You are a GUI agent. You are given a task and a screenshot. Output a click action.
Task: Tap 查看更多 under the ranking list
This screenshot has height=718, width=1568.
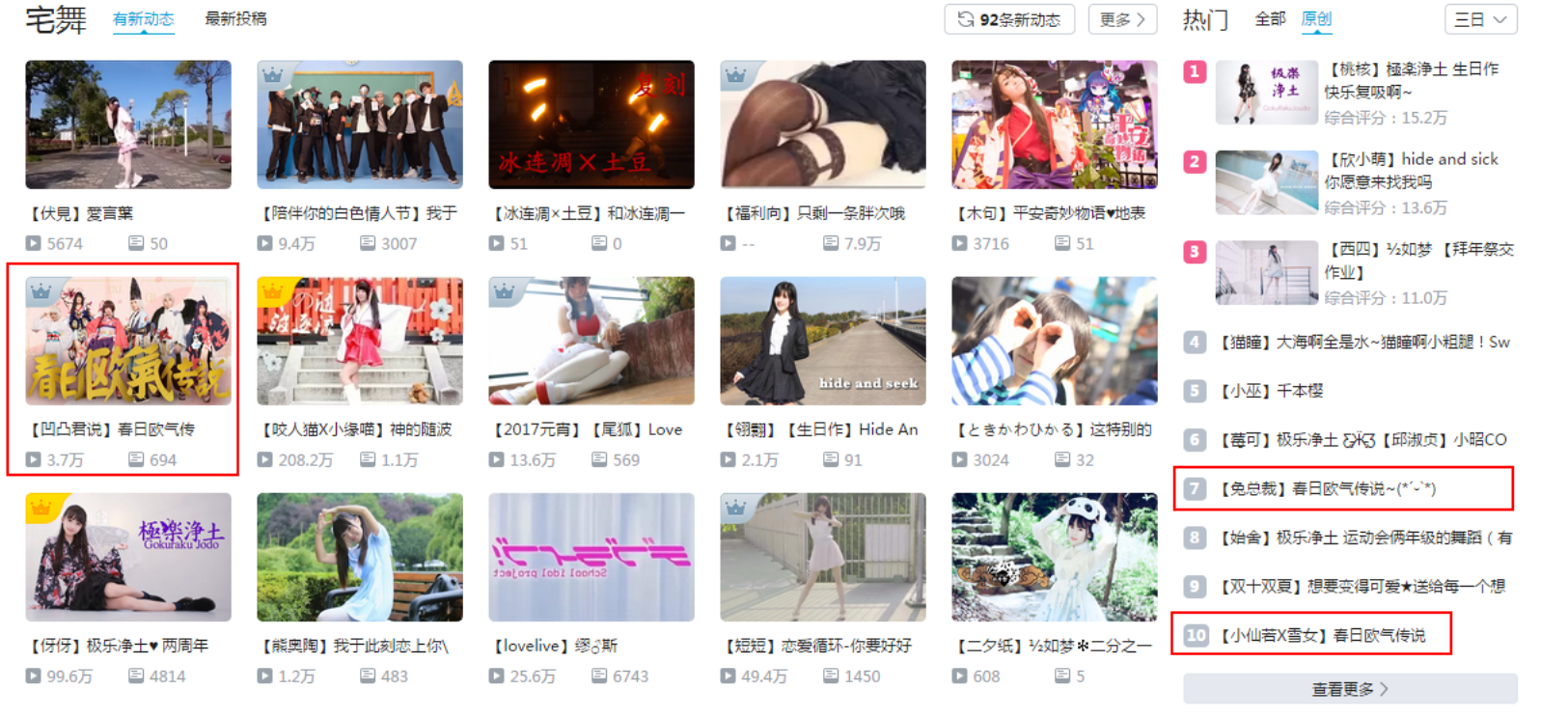1350,689
